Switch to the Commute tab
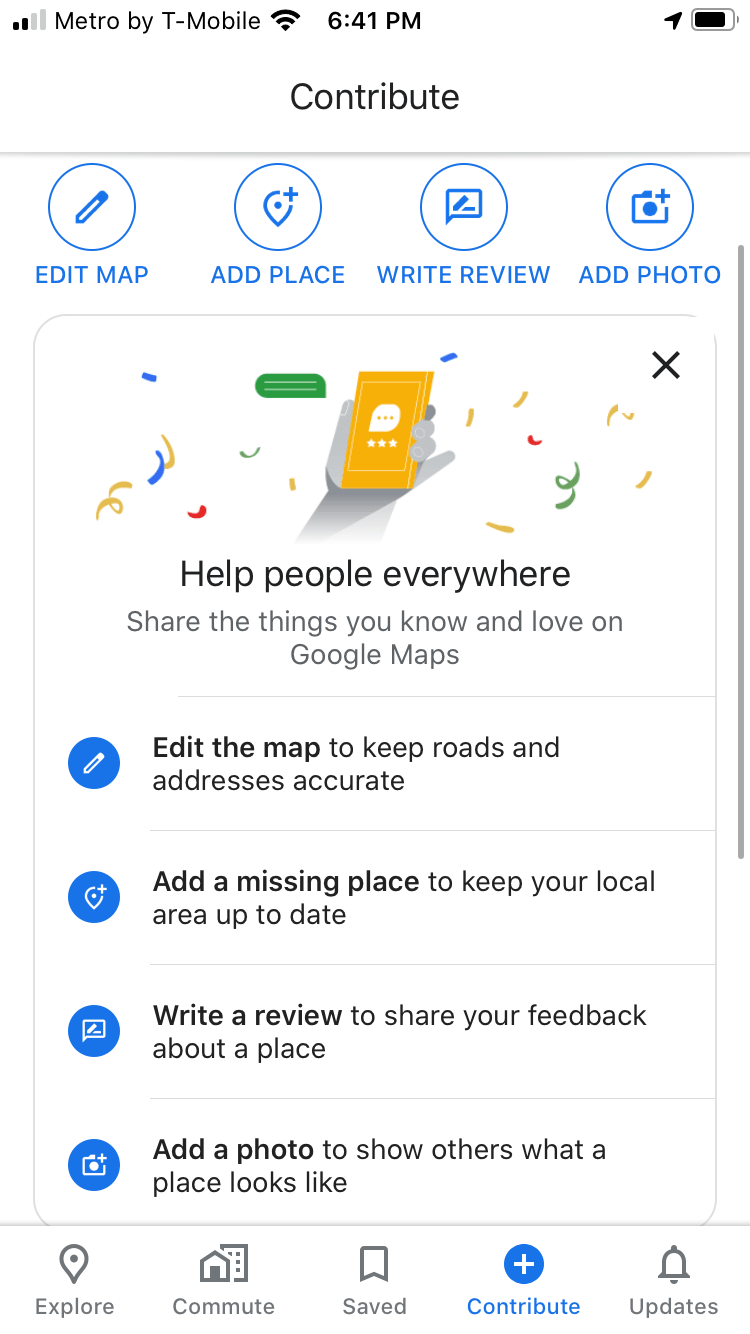Screen dimensions: 750x1334 (x=224, y=1280)
